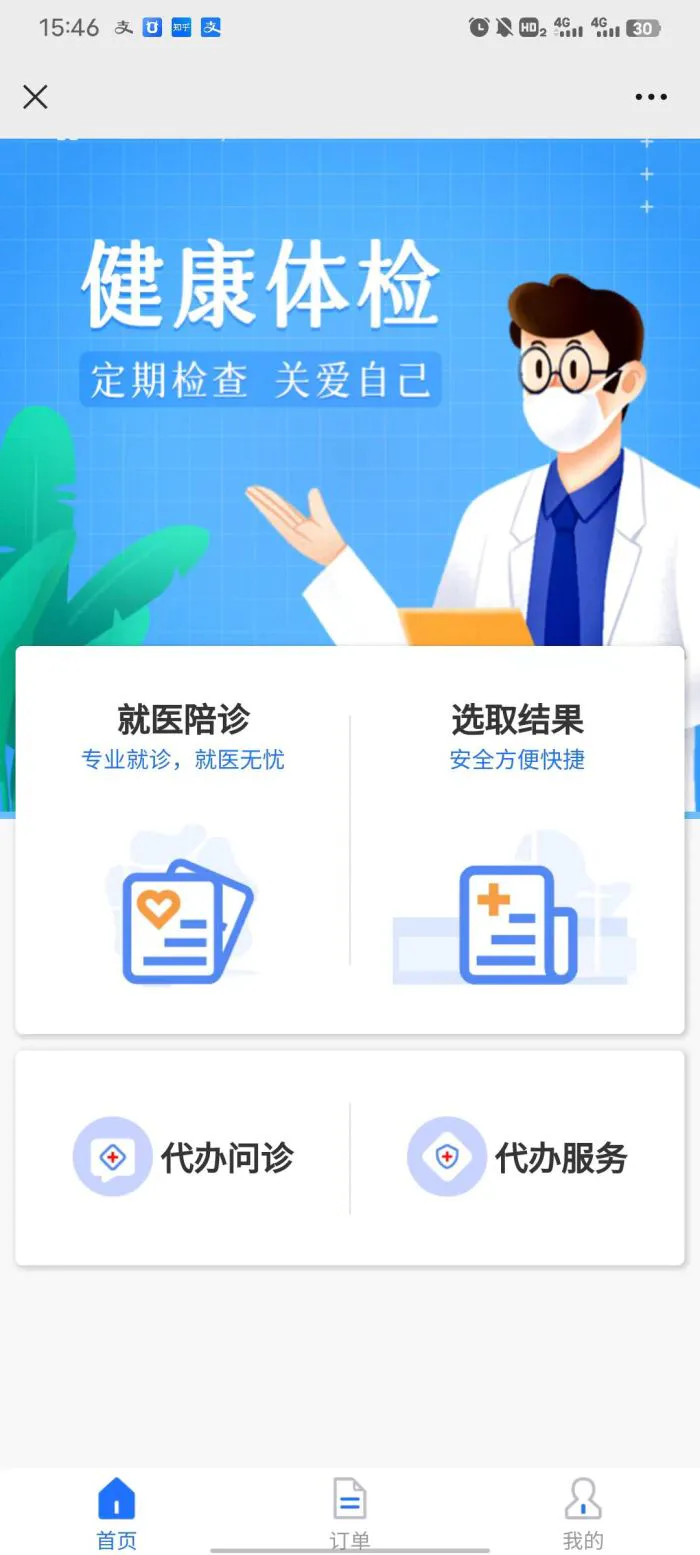Viewport: 700px width, 1555px height.
Task: Open the 就医陪诊 service card
Action: 182,840
